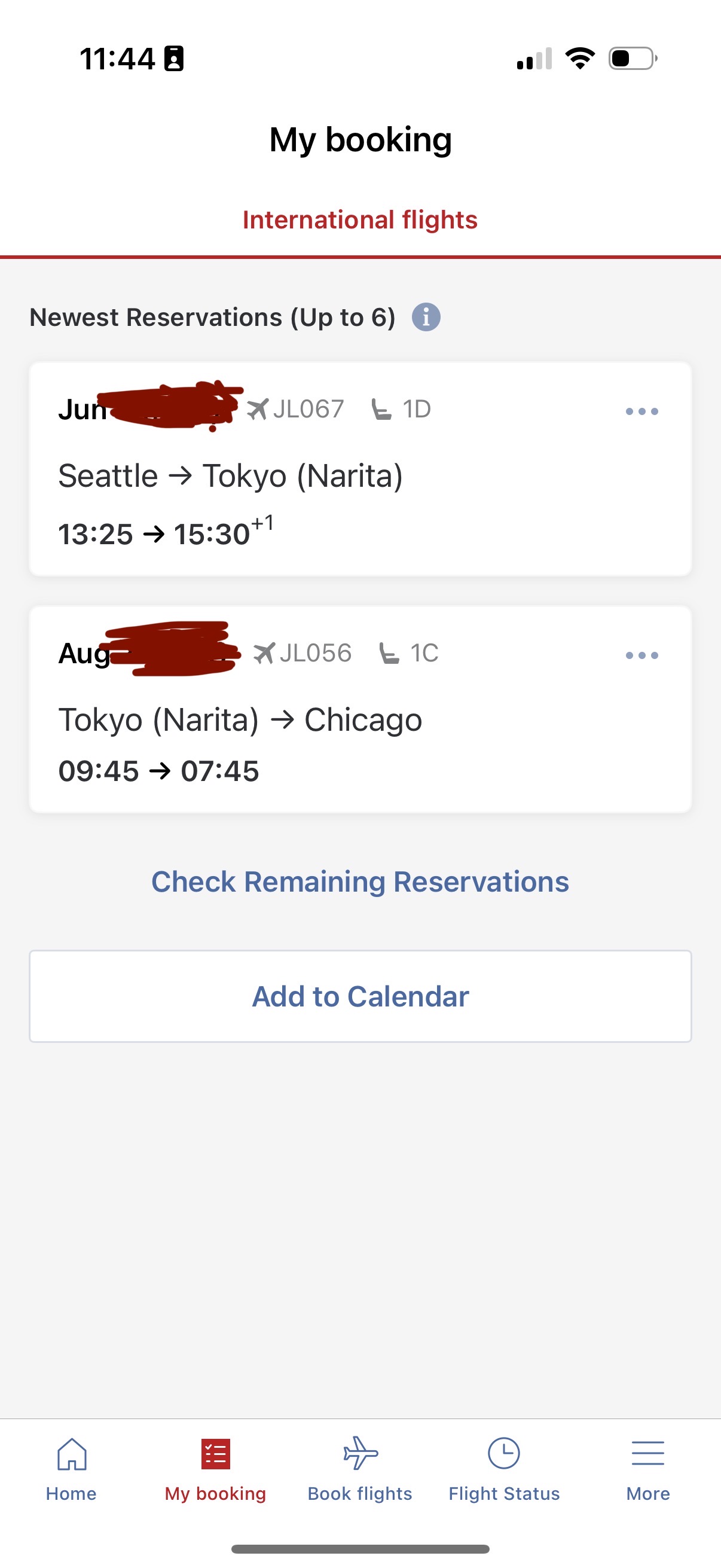Viewport: 721px width, 1568px height.
Task: Open options menu for flight JL067
Action: 641,411
